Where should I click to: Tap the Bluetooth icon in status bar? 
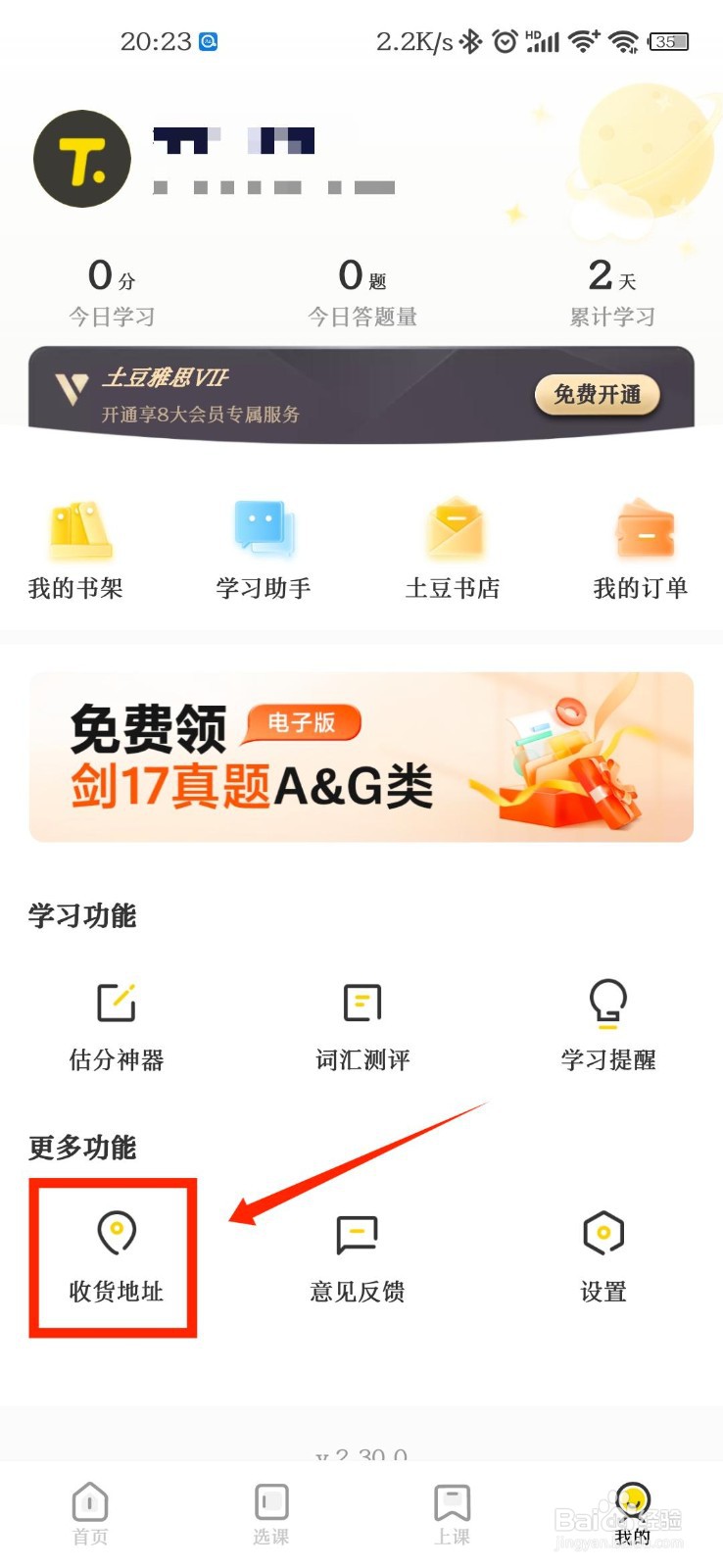(469, 41)
